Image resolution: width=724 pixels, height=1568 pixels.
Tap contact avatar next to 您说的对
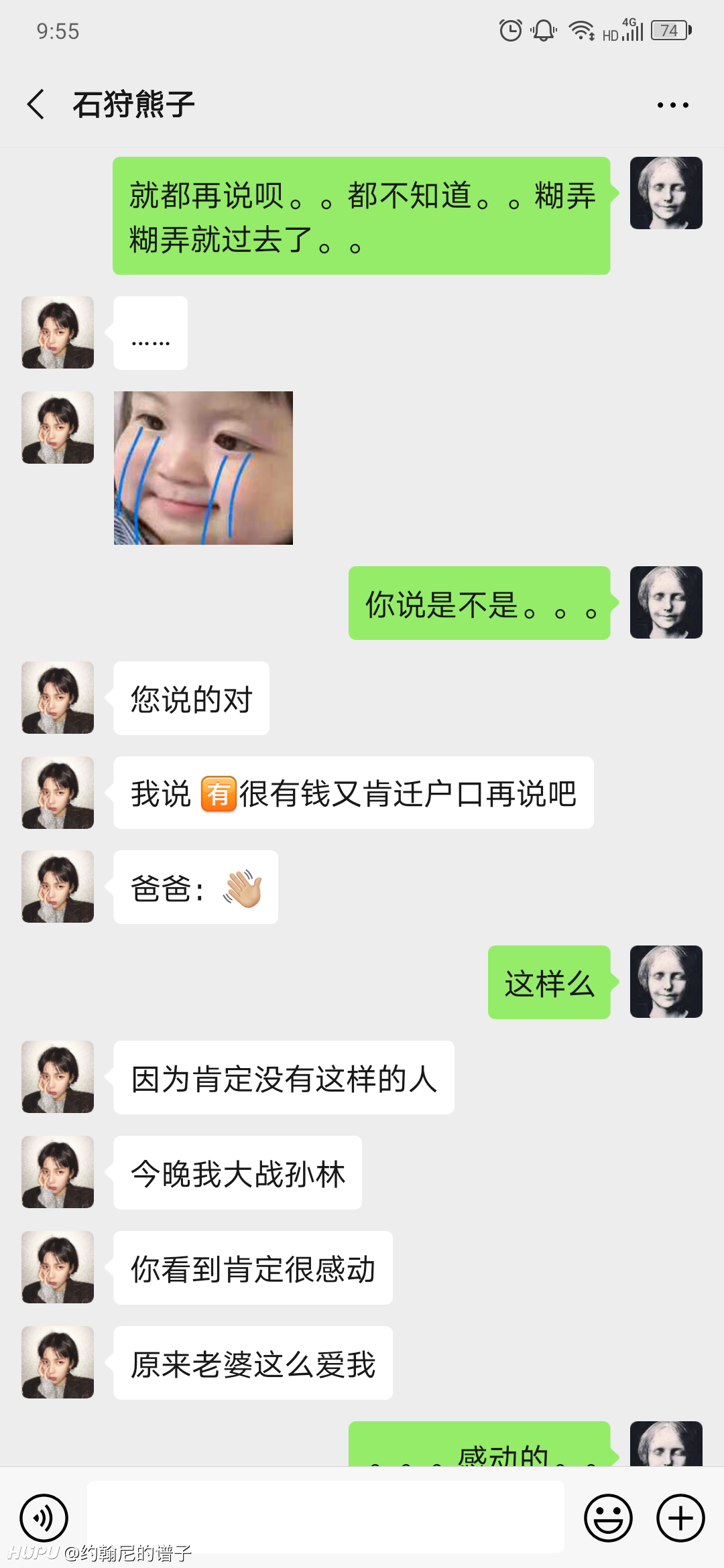click(x=58, y=698)
